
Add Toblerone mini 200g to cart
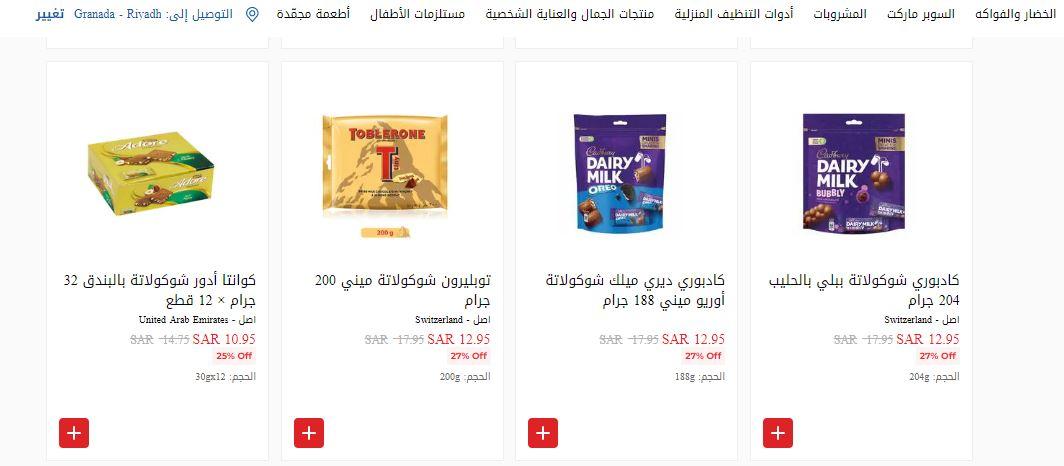tap(309, 433)
